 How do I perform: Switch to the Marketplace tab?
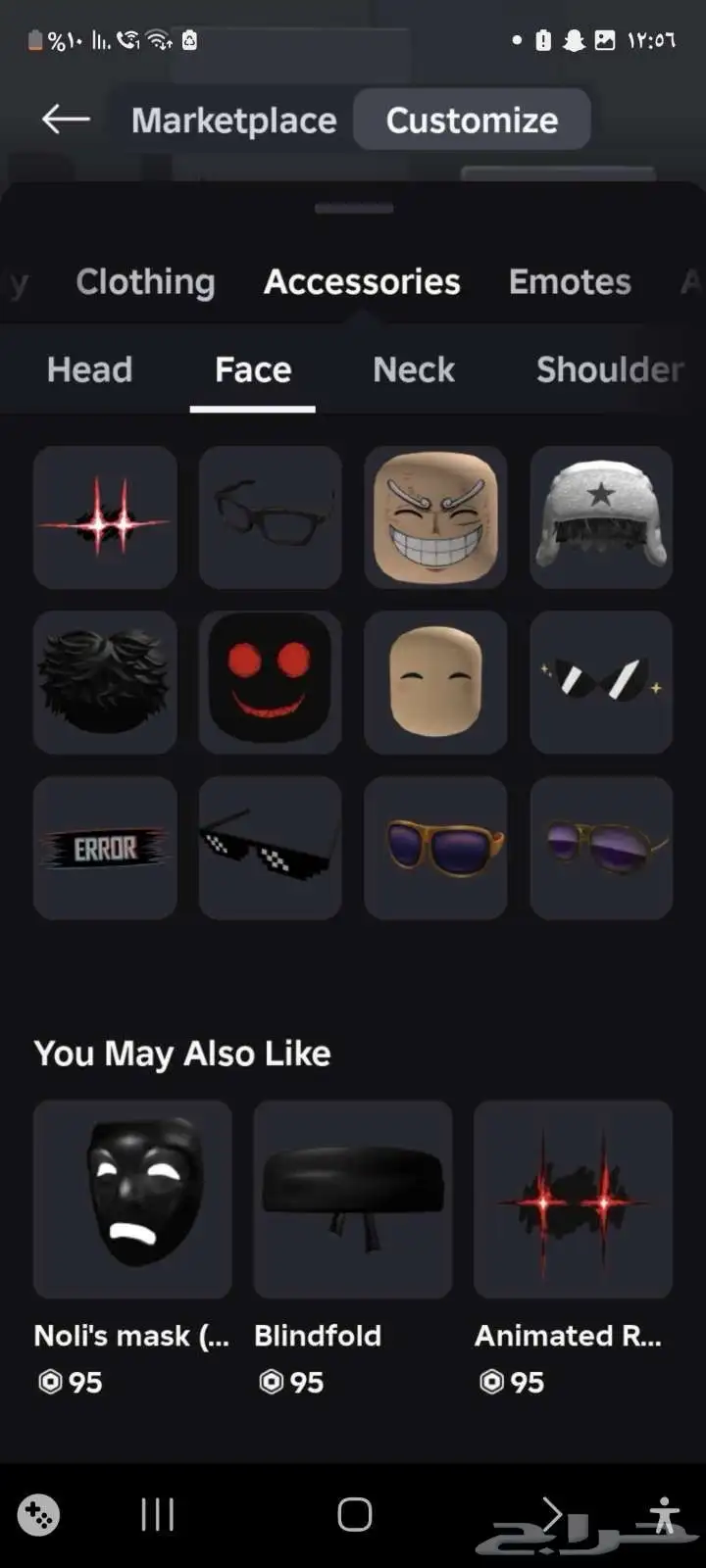[233, 120]
